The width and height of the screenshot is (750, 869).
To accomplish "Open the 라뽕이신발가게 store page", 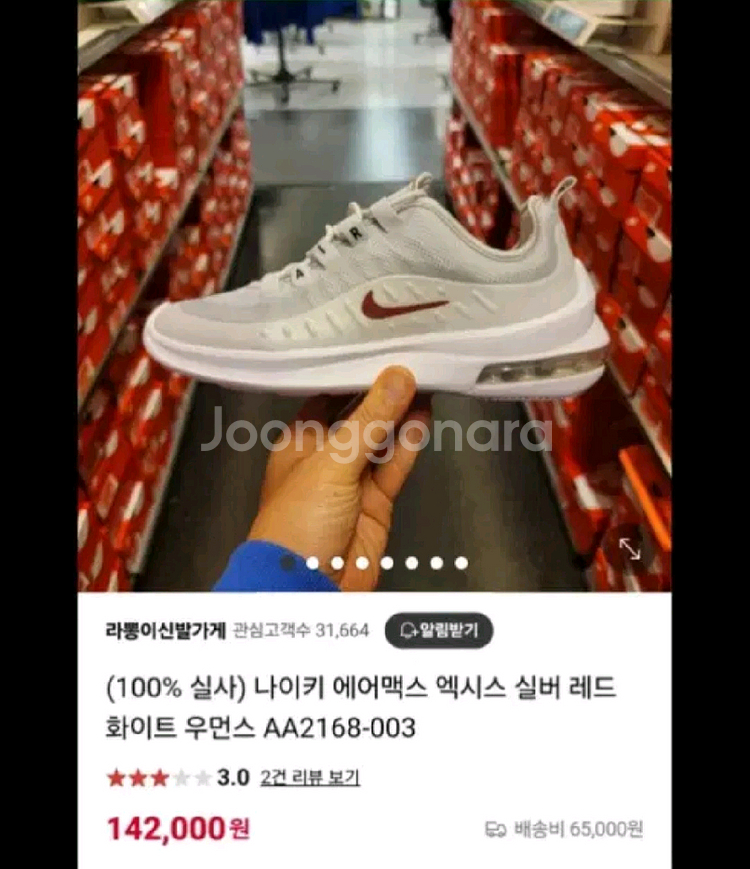I will 166,630.
